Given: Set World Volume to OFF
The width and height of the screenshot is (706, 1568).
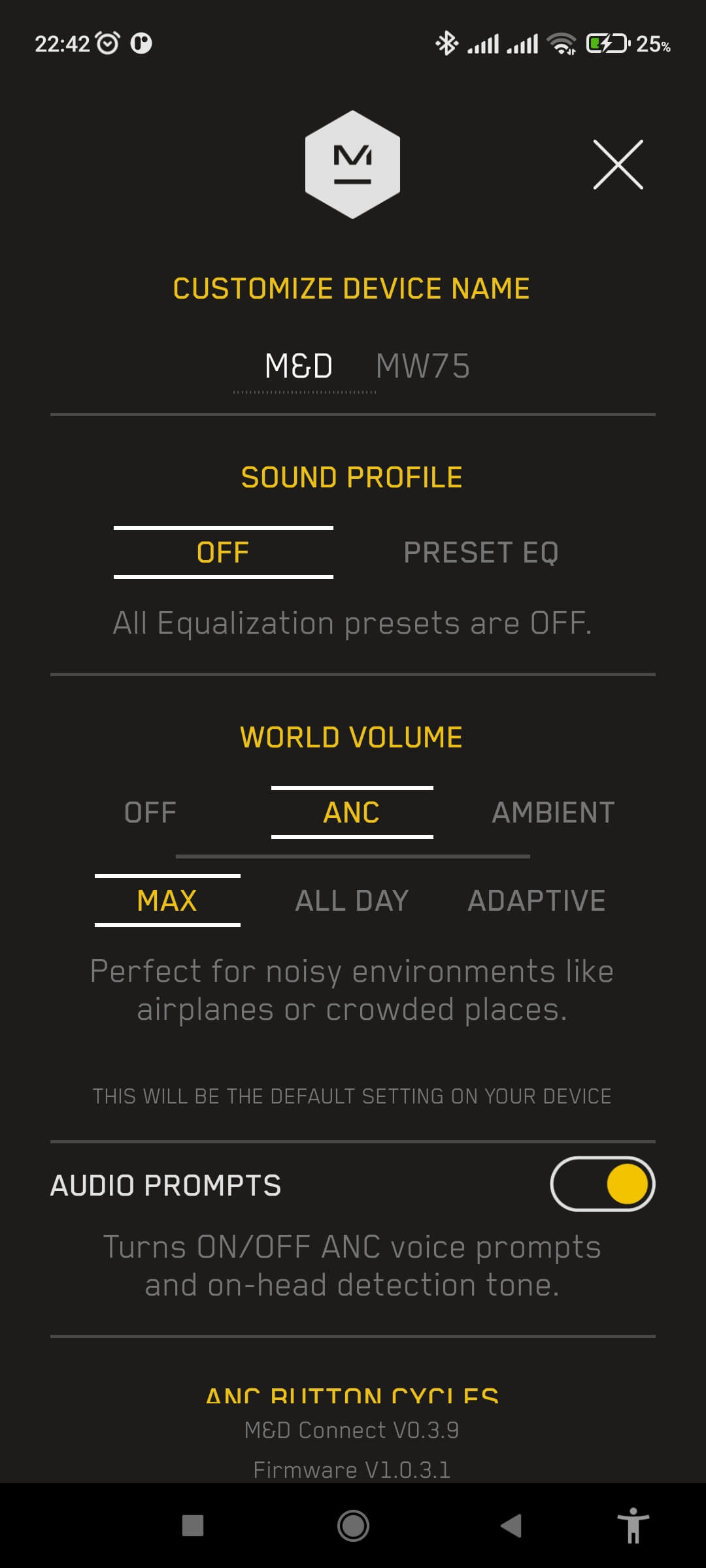Looking at the screenshot, I should (150, 813).
